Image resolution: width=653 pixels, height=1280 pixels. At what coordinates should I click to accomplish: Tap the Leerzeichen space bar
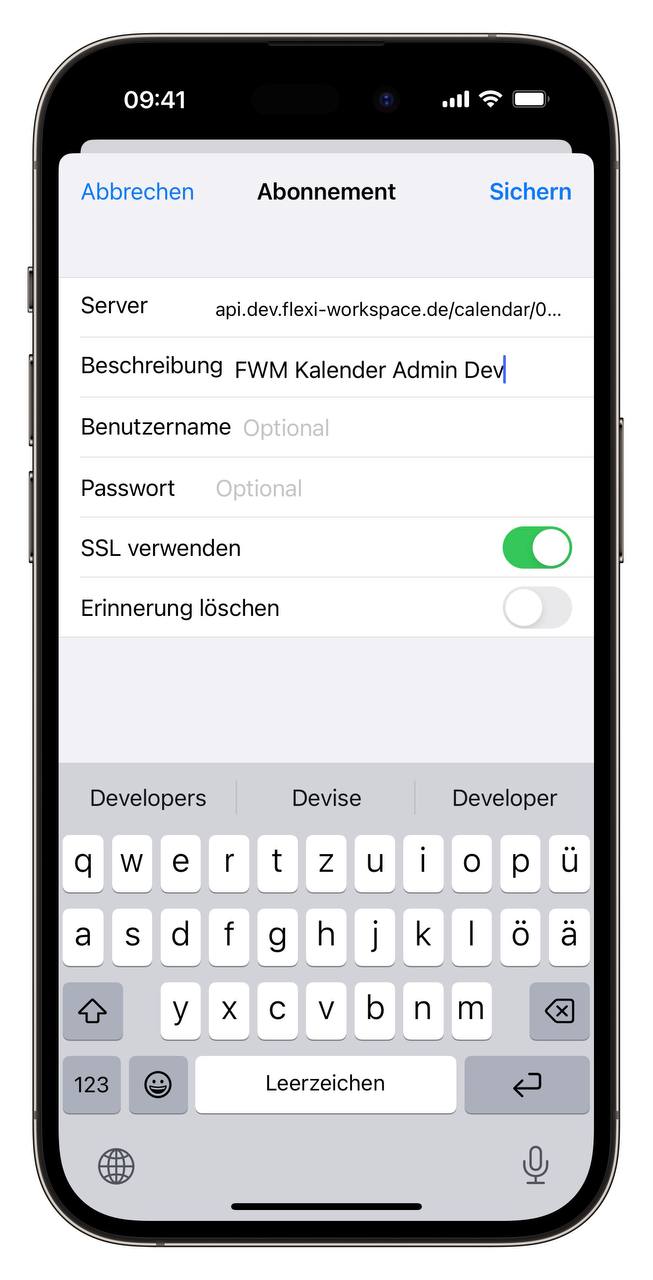click(325, 1084)
